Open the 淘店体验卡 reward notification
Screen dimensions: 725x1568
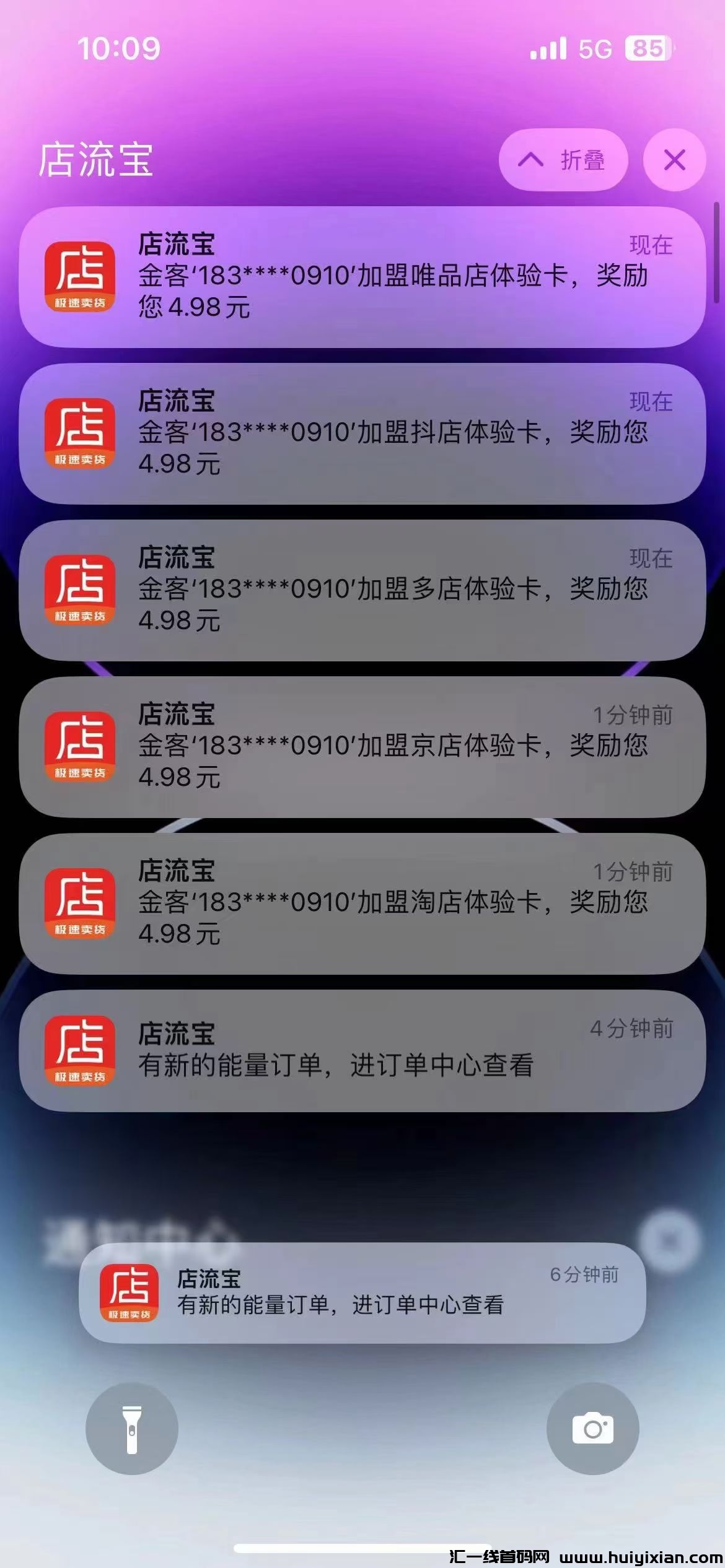point(362,903)
